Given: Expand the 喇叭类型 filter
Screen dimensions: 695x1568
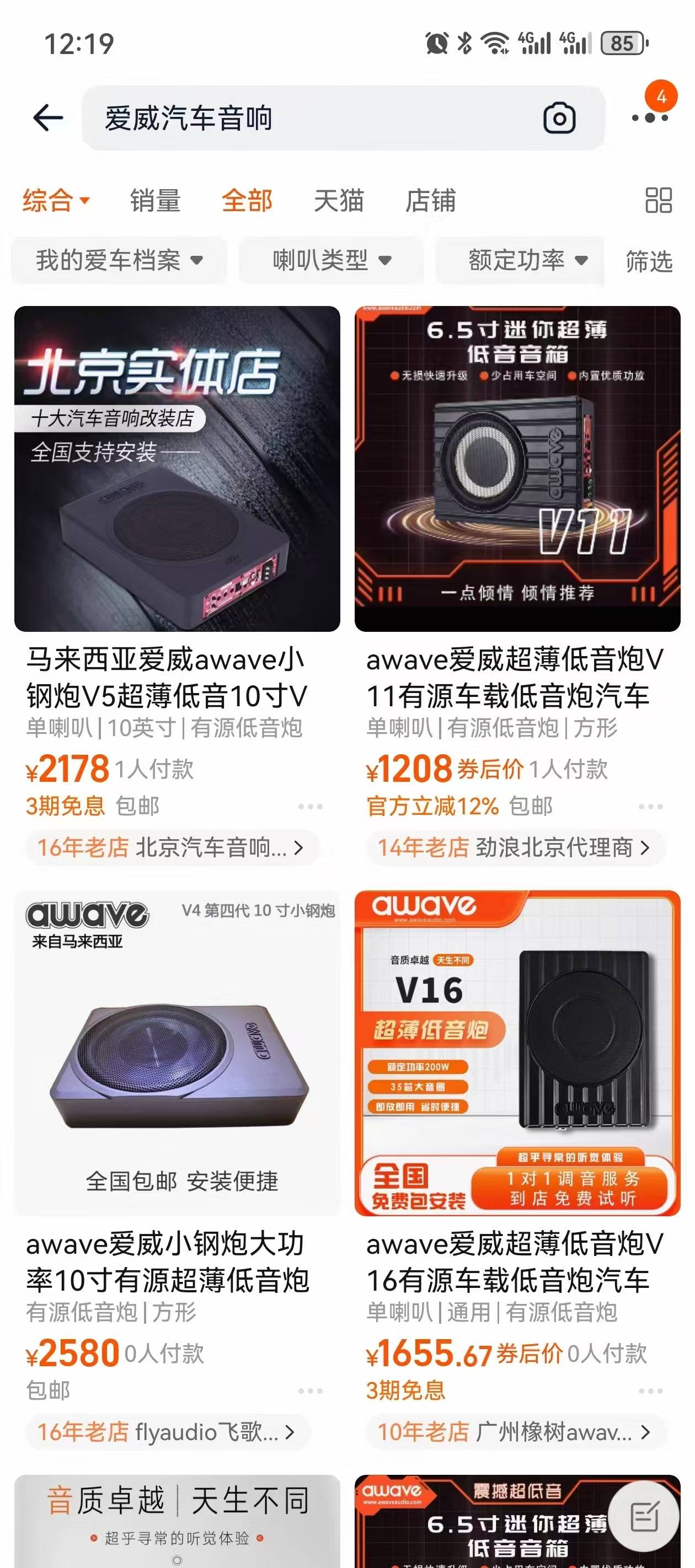Looking at the screenshot, I should [x=332, y=261].
